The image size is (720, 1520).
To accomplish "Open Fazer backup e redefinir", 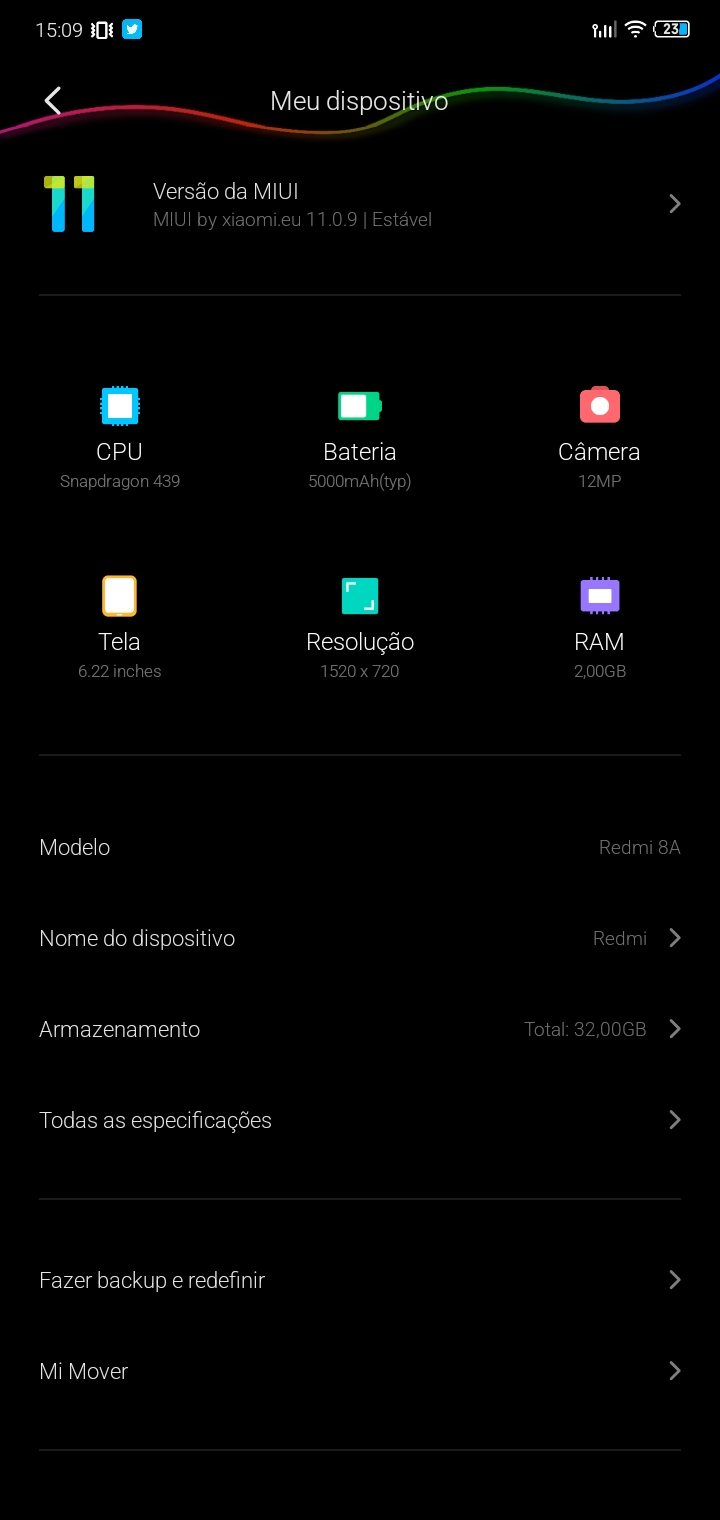I will click(x=360, y=1280).
